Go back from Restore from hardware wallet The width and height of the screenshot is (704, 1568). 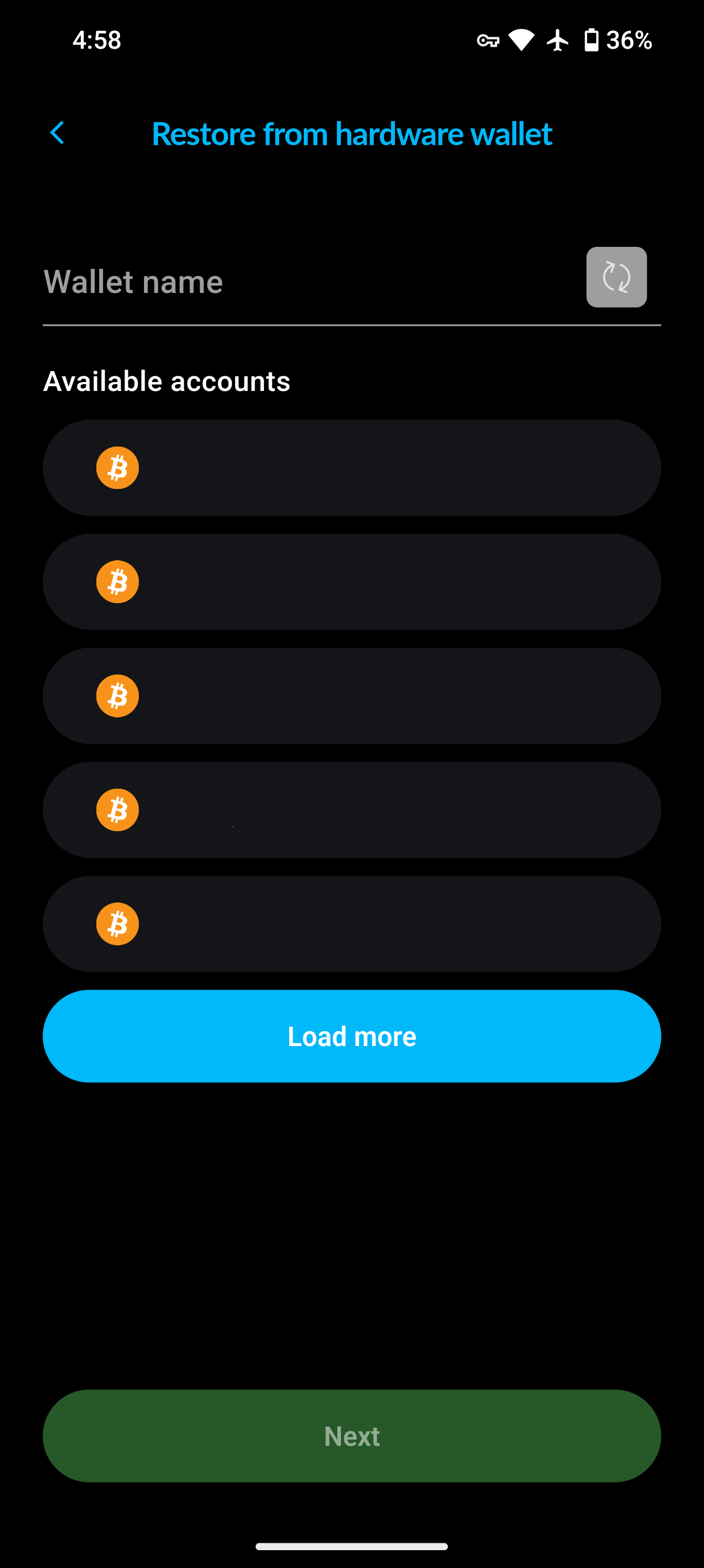[57, 133]
